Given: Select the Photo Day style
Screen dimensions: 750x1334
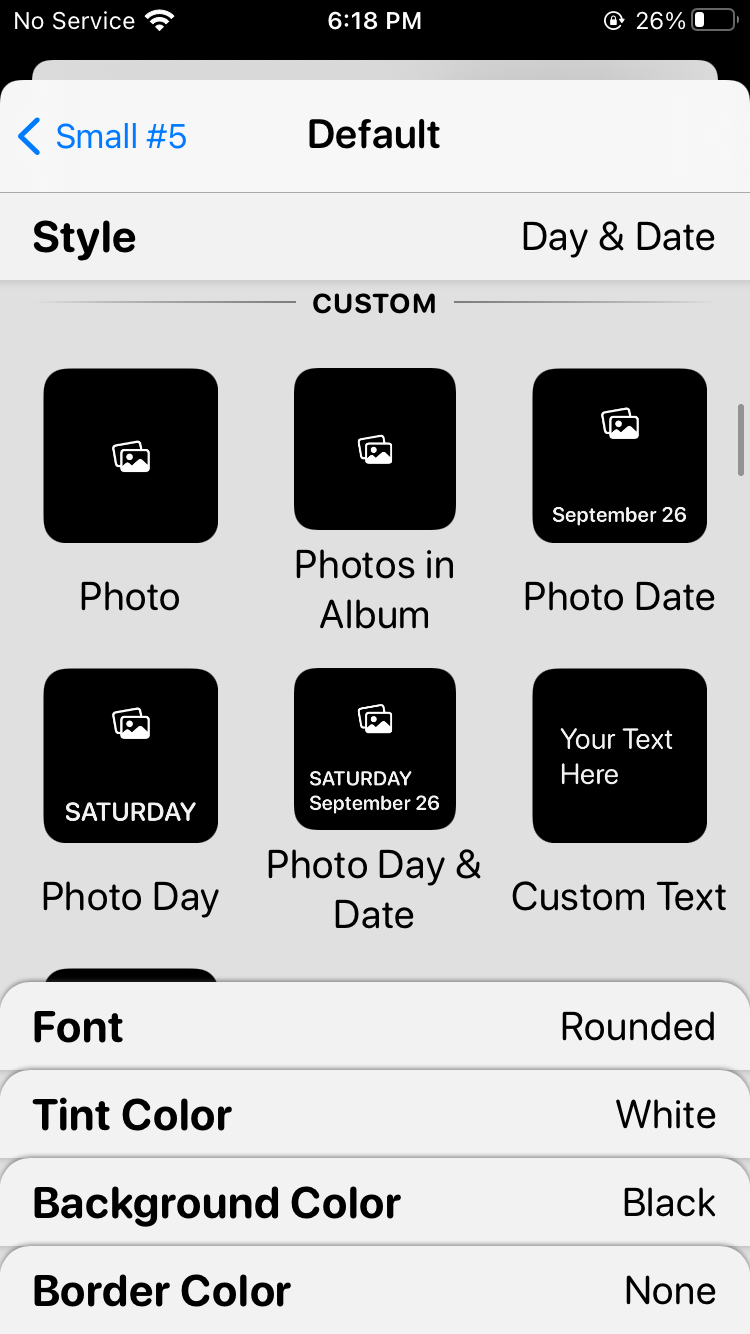Looking at the screenshot, I should tap(130, 756).
